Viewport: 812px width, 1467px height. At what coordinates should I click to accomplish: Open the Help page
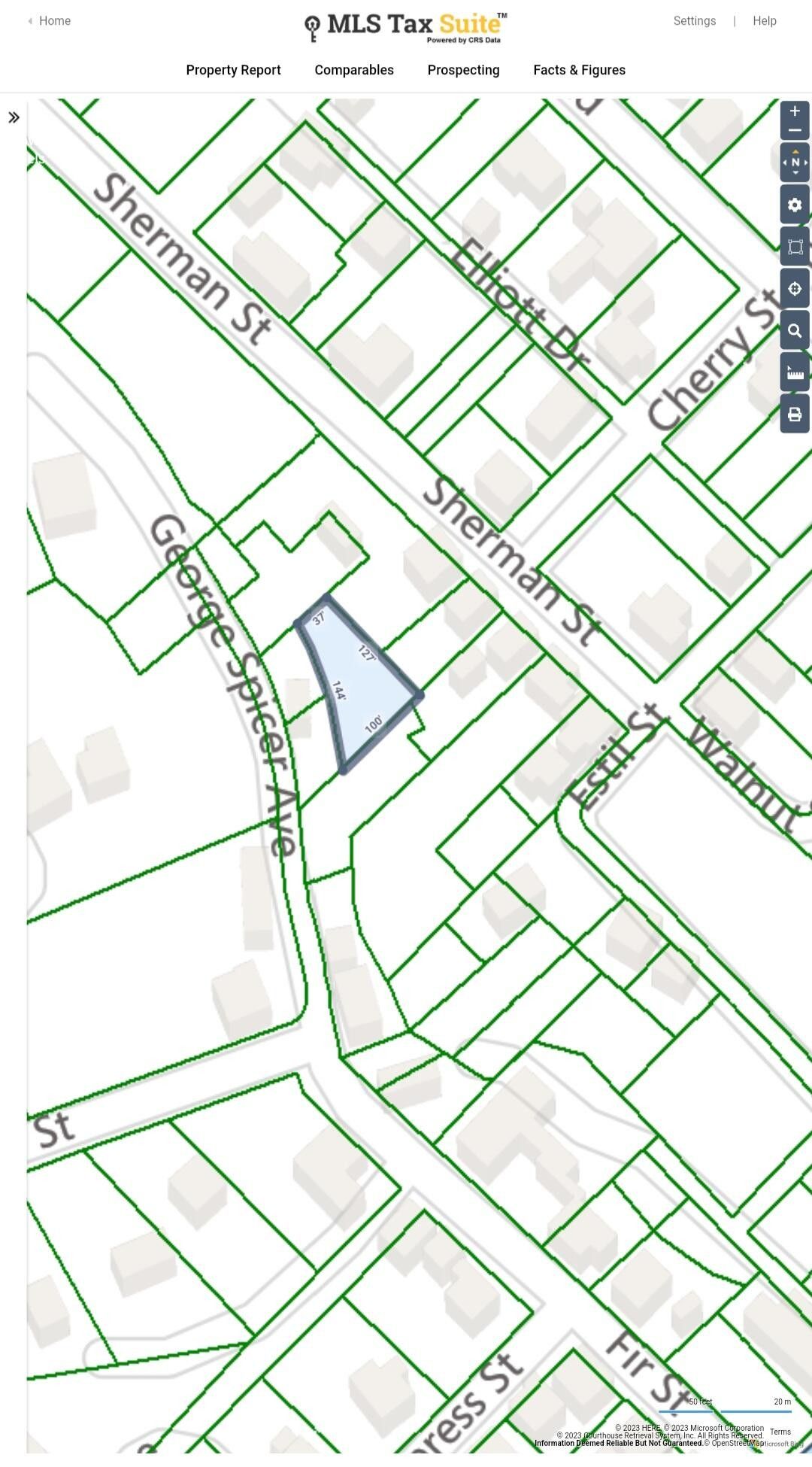tap(765, 21)
